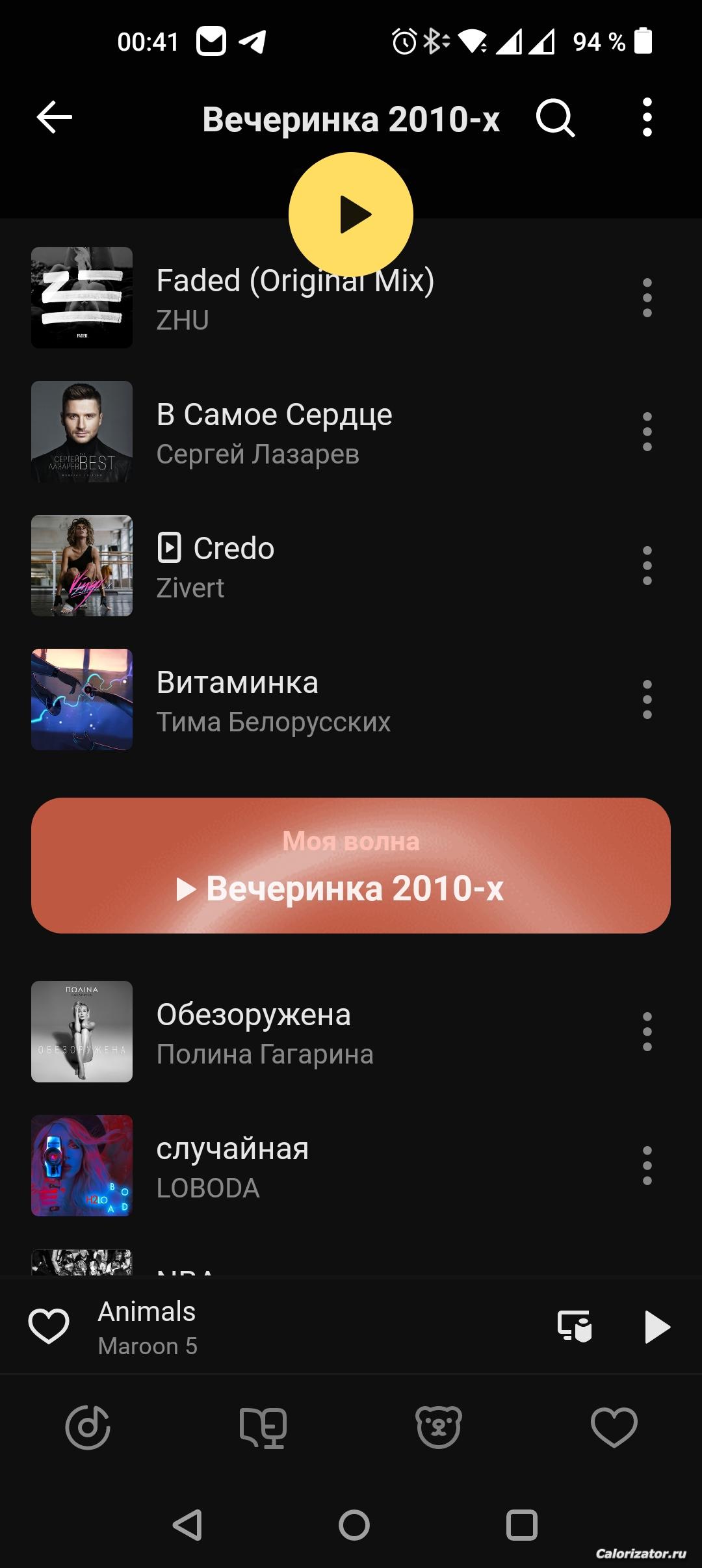Launch Моя волна Вечеринка 2010-х
This screenshot has width=702, height=1568.
pyautogui.click(x=351, y=866)
